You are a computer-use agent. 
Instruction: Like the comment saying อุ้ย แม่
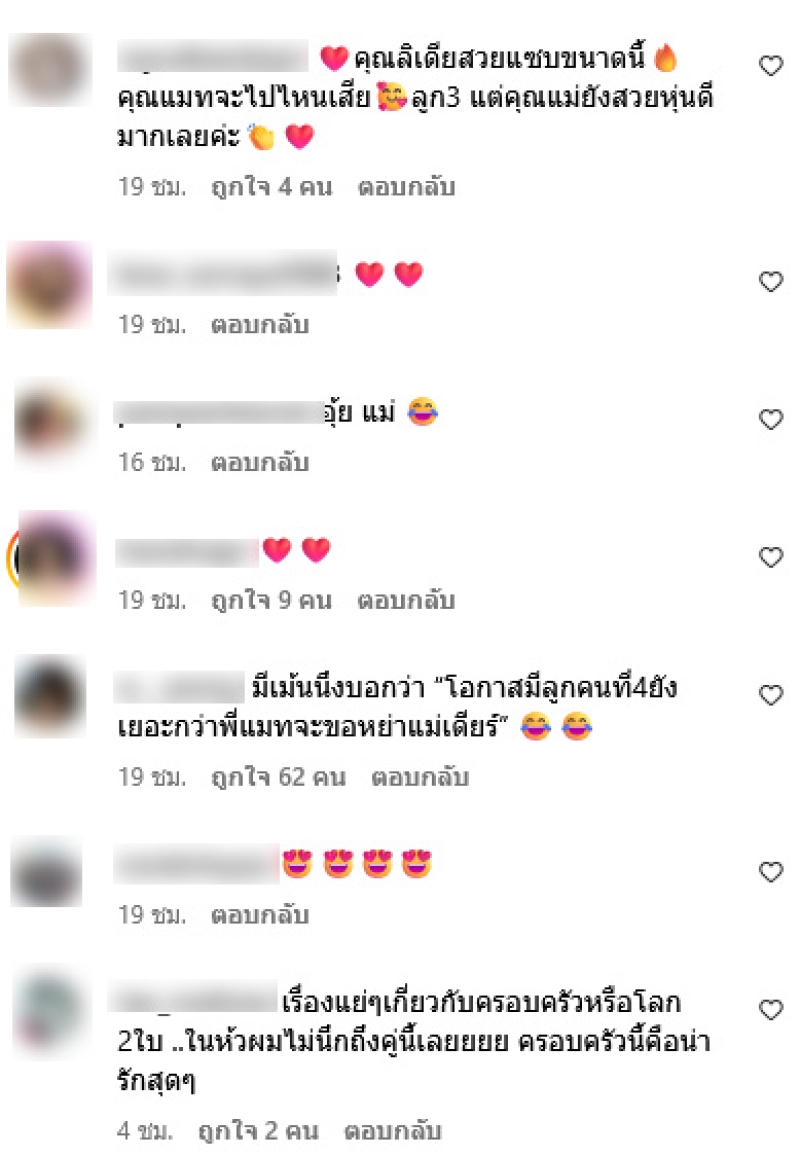[x=770, y=420]
